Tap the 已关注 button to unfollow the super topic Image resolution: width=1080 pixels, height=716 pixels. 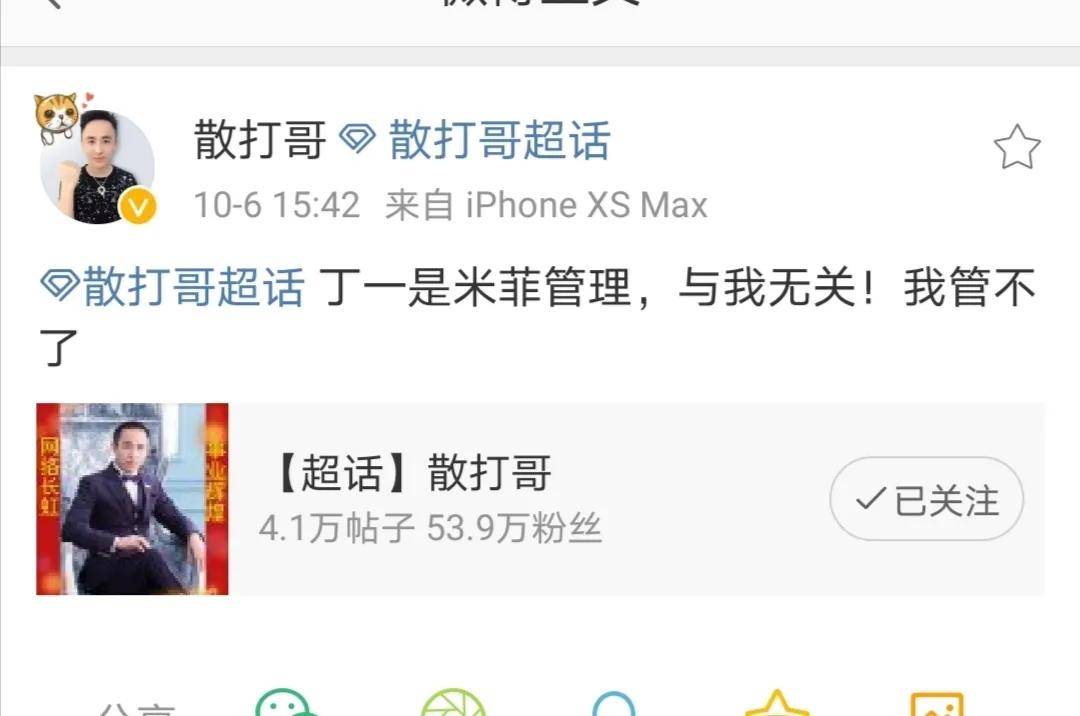[x=926, y=499]
